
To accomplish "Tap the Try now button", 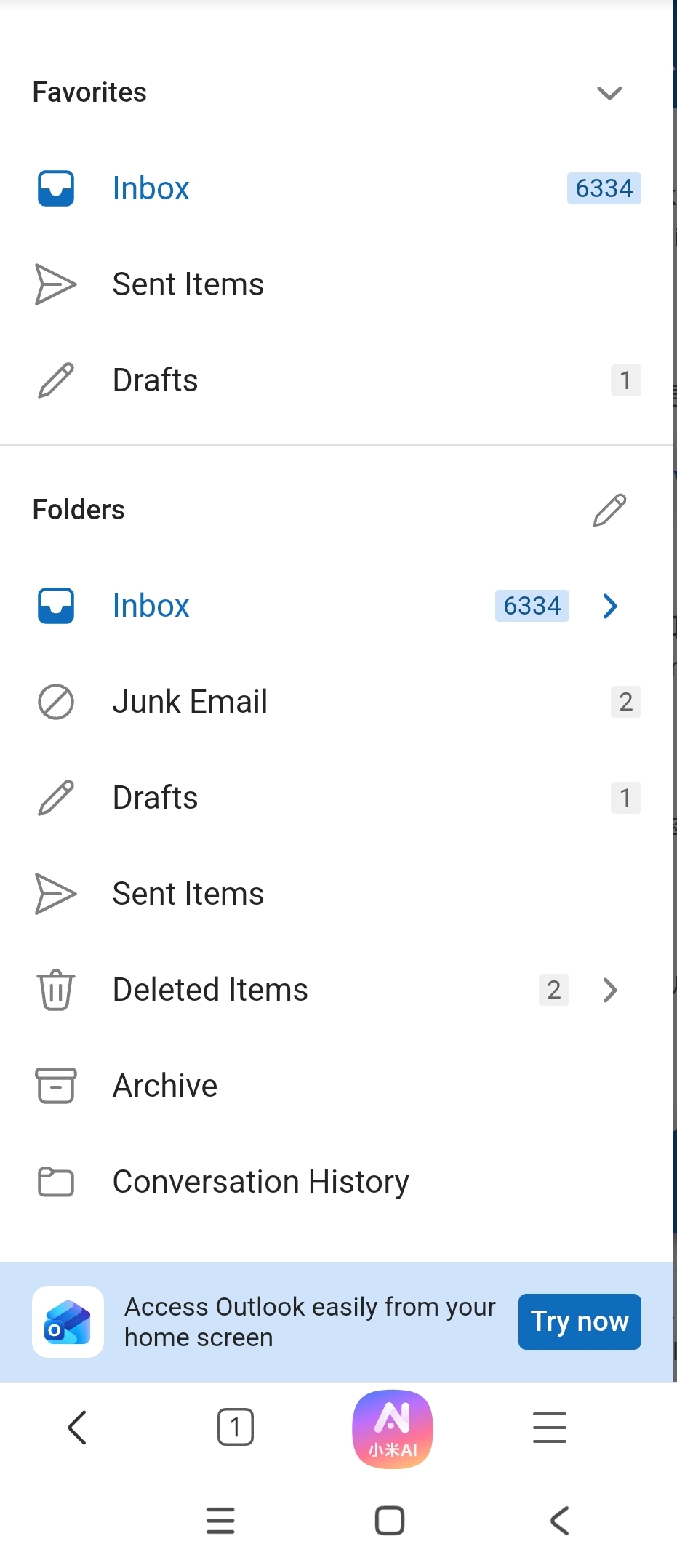I will [579, 1321].
